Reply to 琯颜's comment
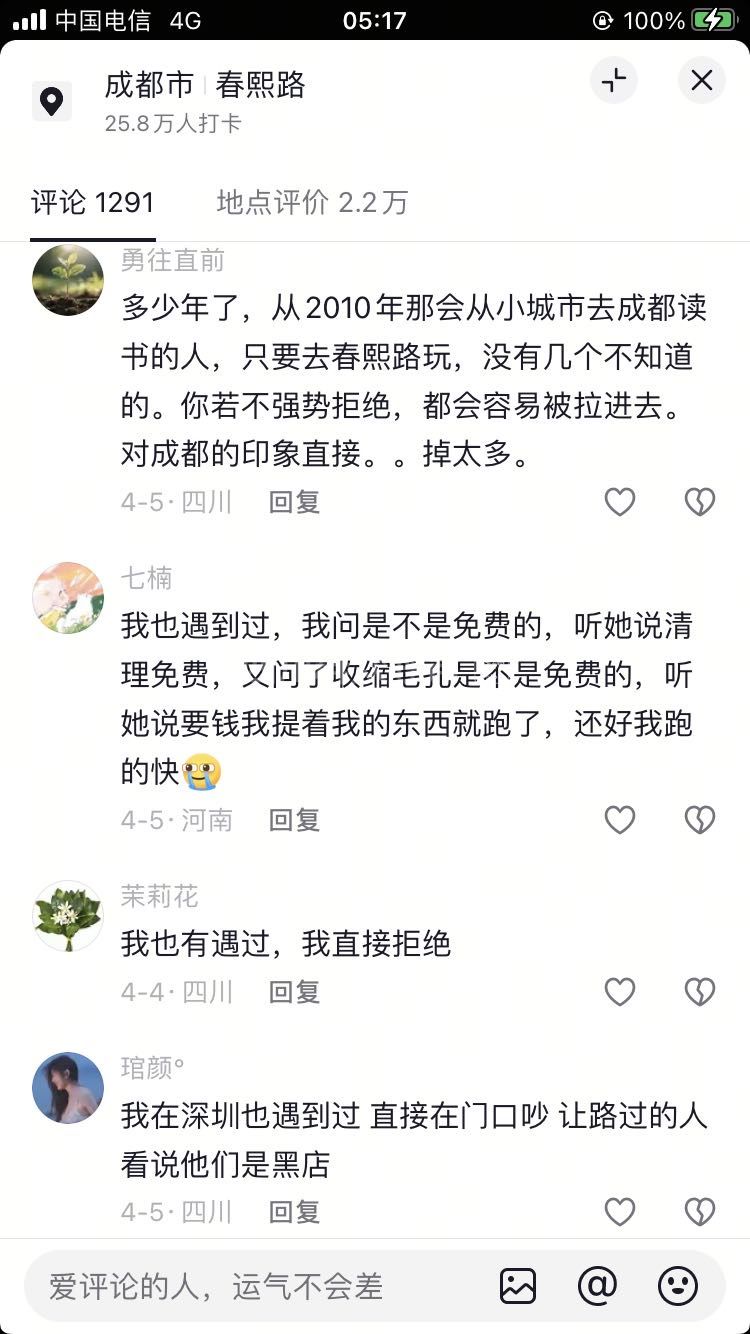This screenshot has width=750, height=1334. [294, 1212]
